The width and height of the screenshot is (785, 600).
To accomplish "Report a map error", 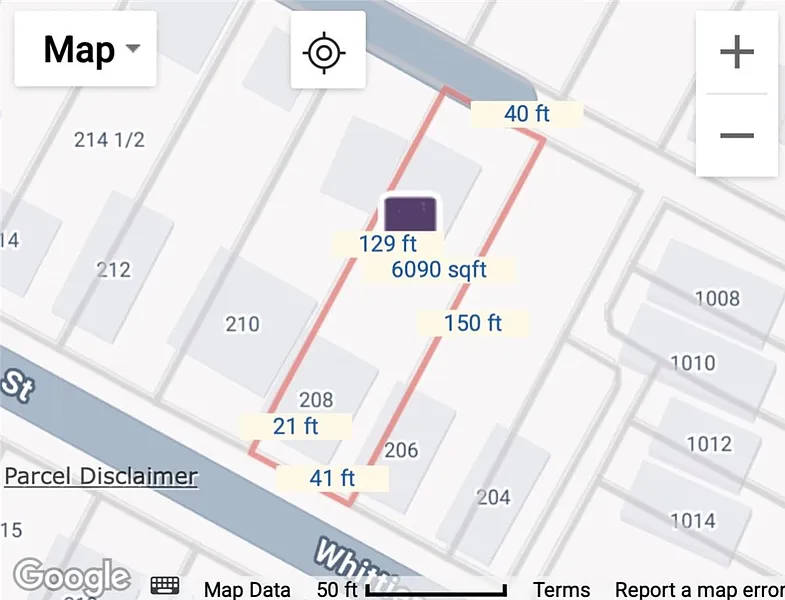I will [699, 590].
